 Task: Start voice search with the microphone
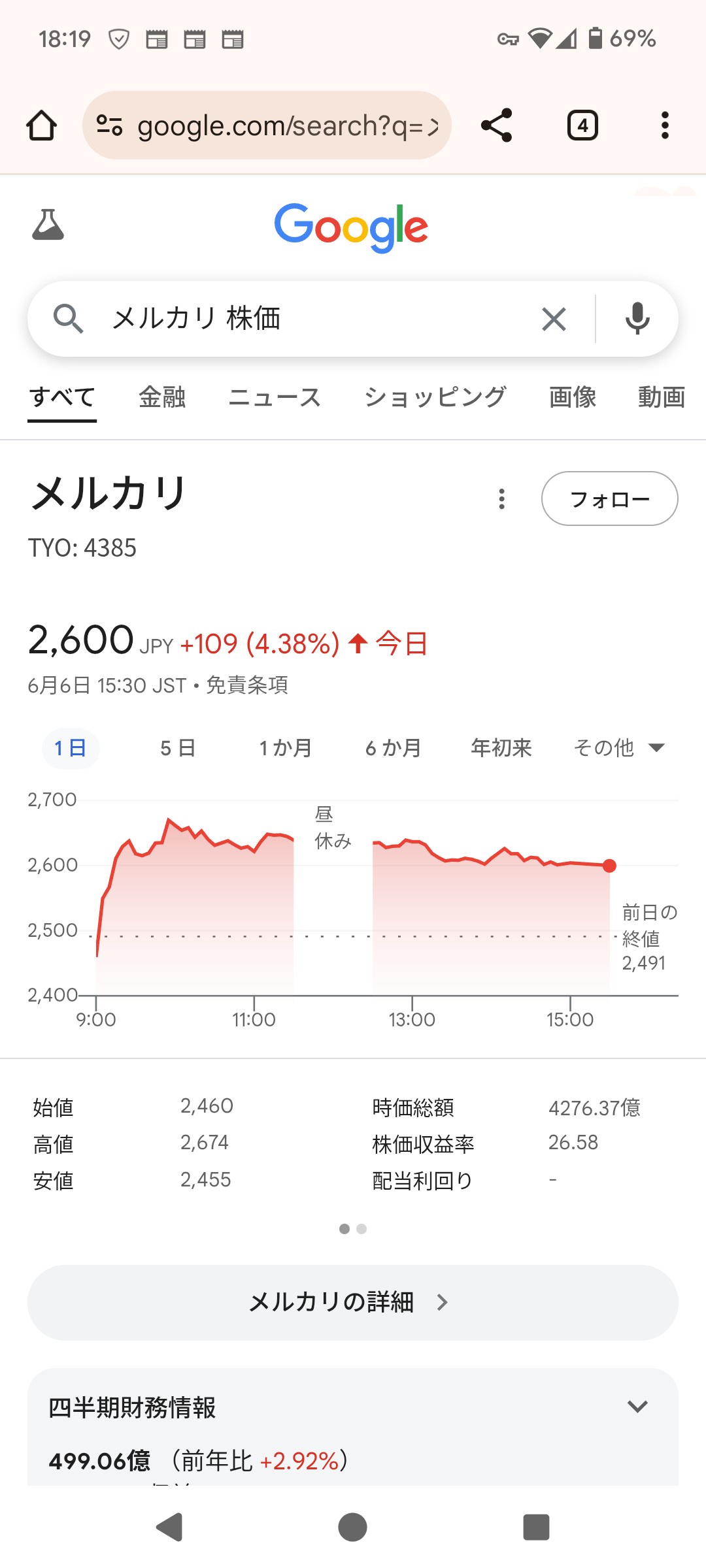[x=637, y=319]
